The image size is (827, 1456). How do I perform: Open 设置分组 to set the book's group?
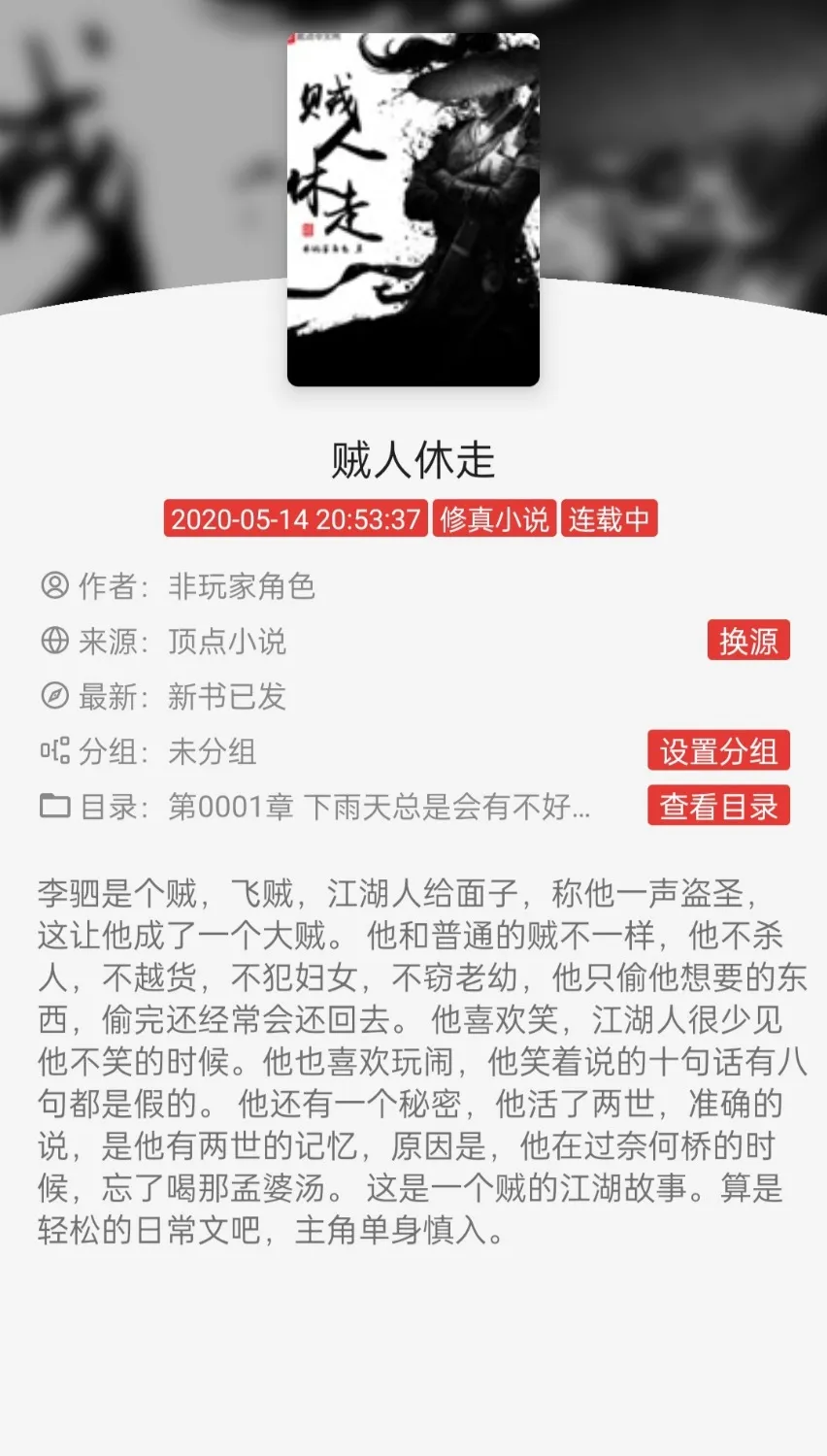[x=718, y=751]
